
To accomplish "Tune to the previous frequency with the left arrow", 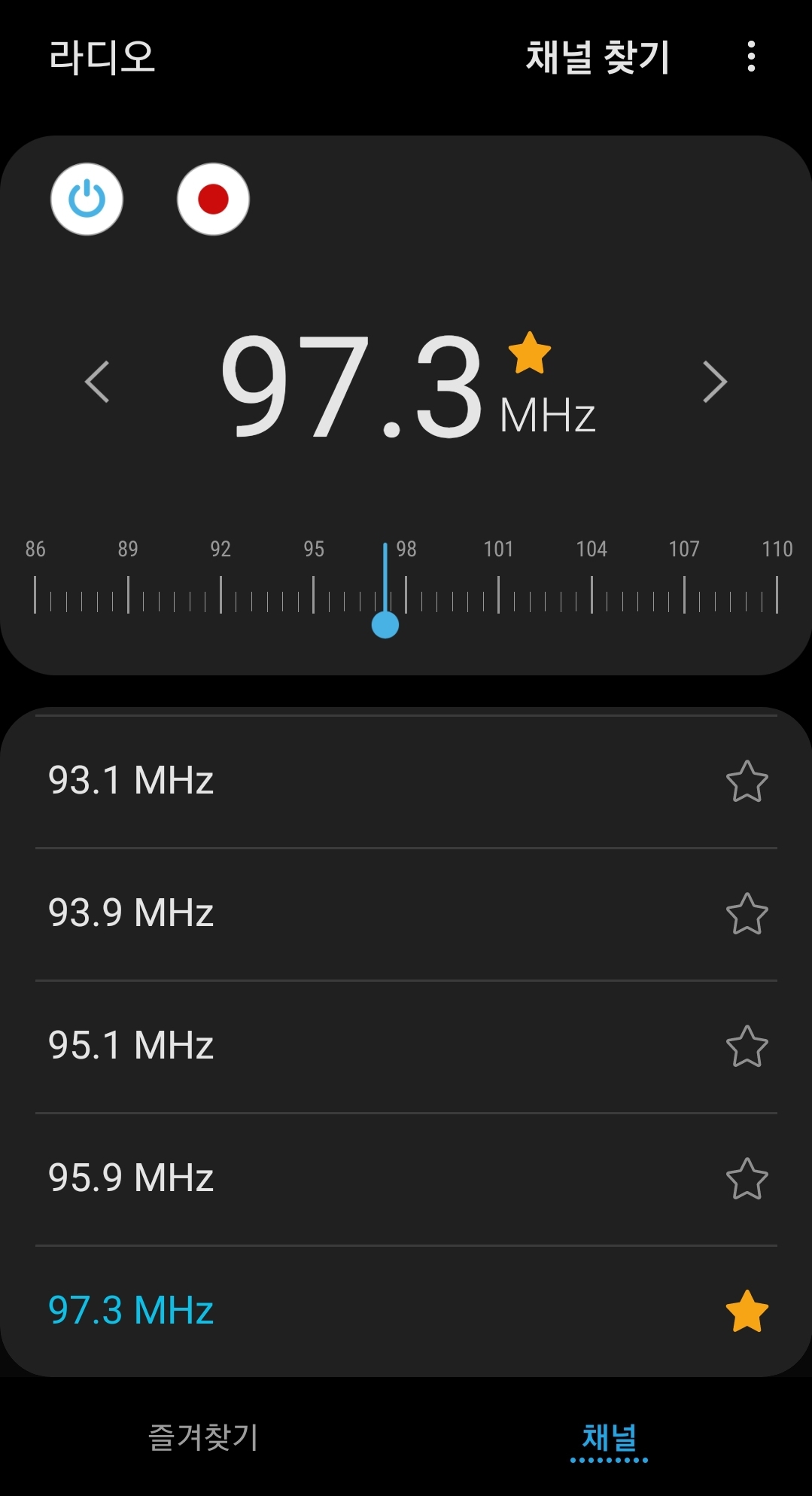I will [98, 382].
